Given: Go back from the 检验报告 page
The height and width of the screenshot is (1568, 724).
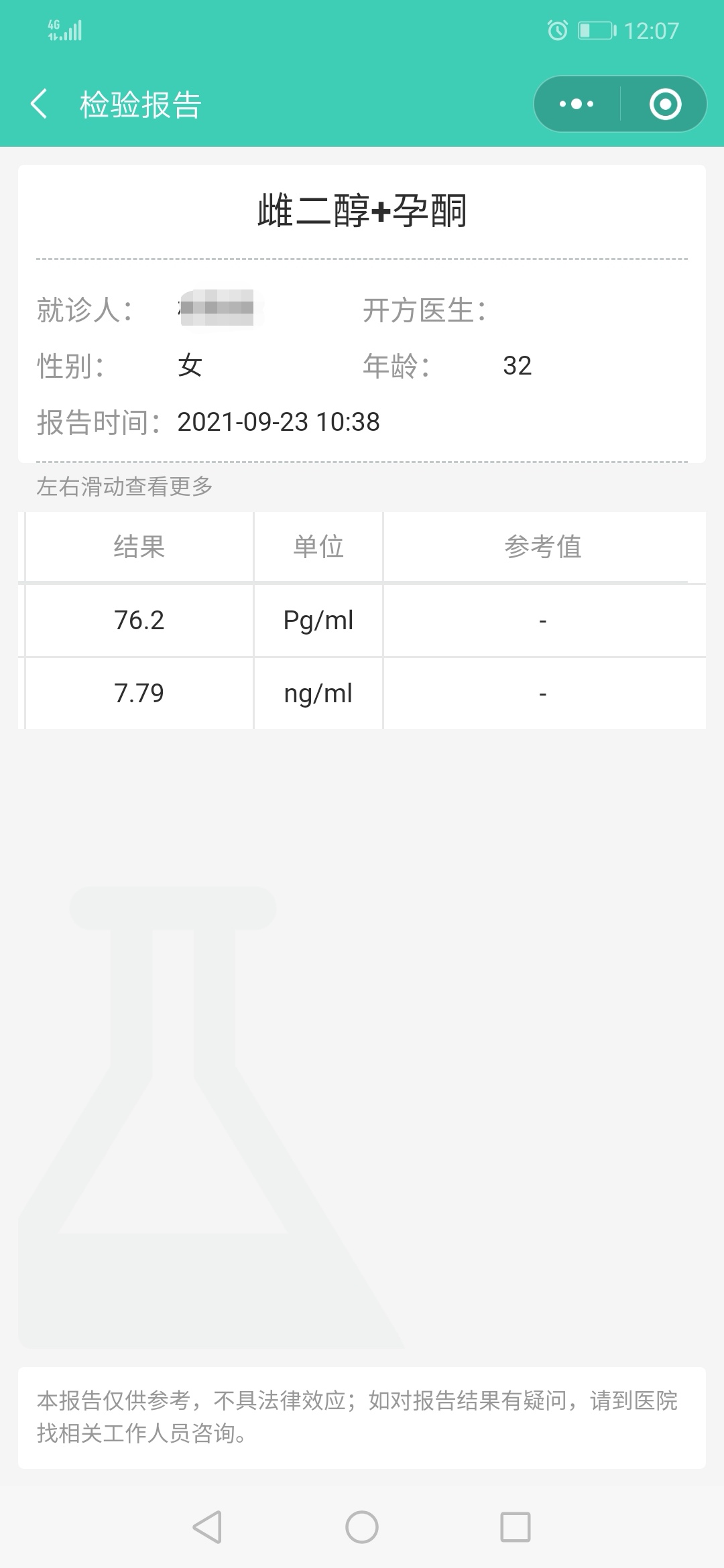Looking at the screenshot, I should (x=40, y=104).
